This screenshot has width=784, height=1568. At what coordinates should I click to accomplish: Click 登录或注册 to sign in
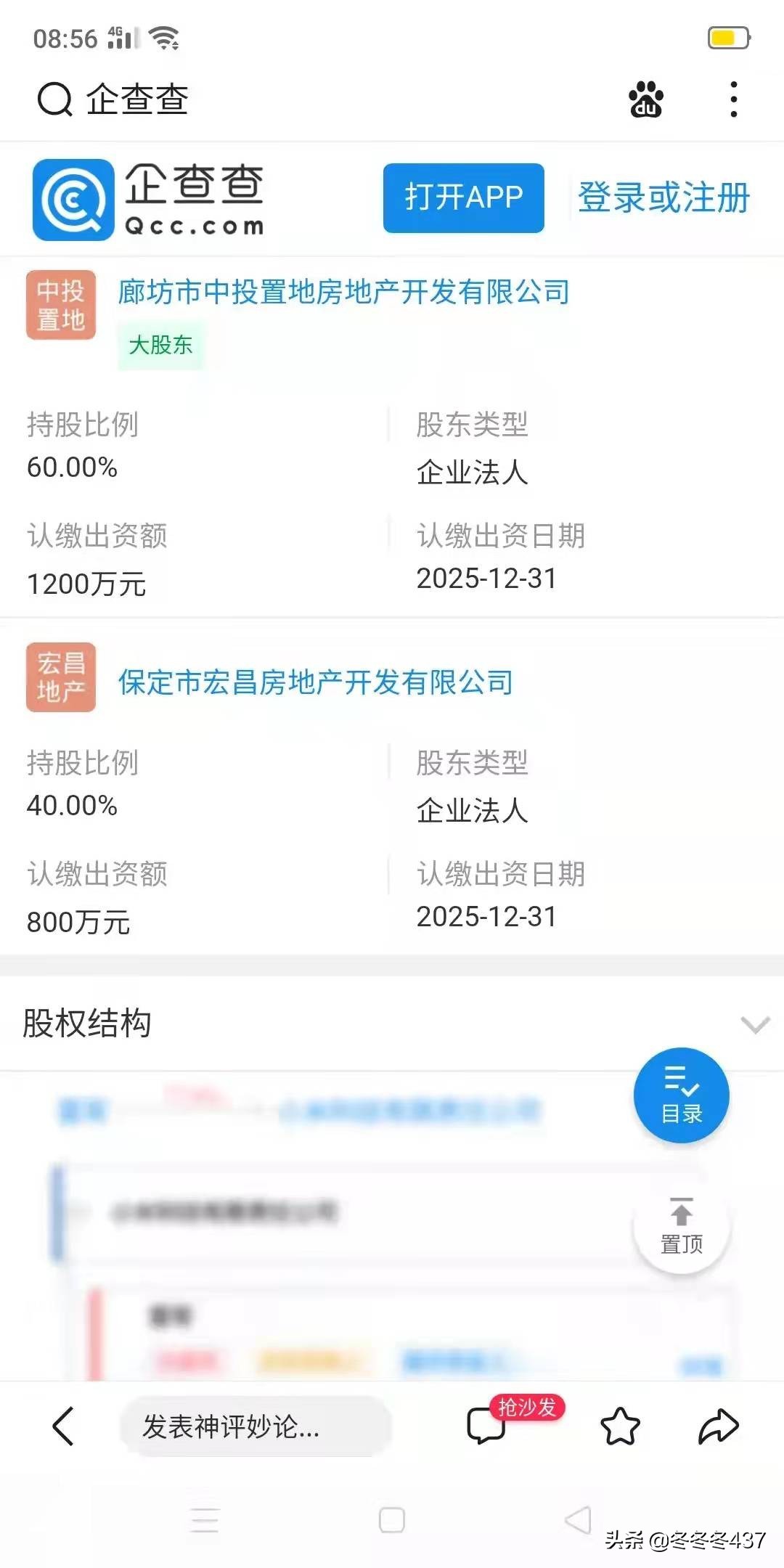[661, 198]
